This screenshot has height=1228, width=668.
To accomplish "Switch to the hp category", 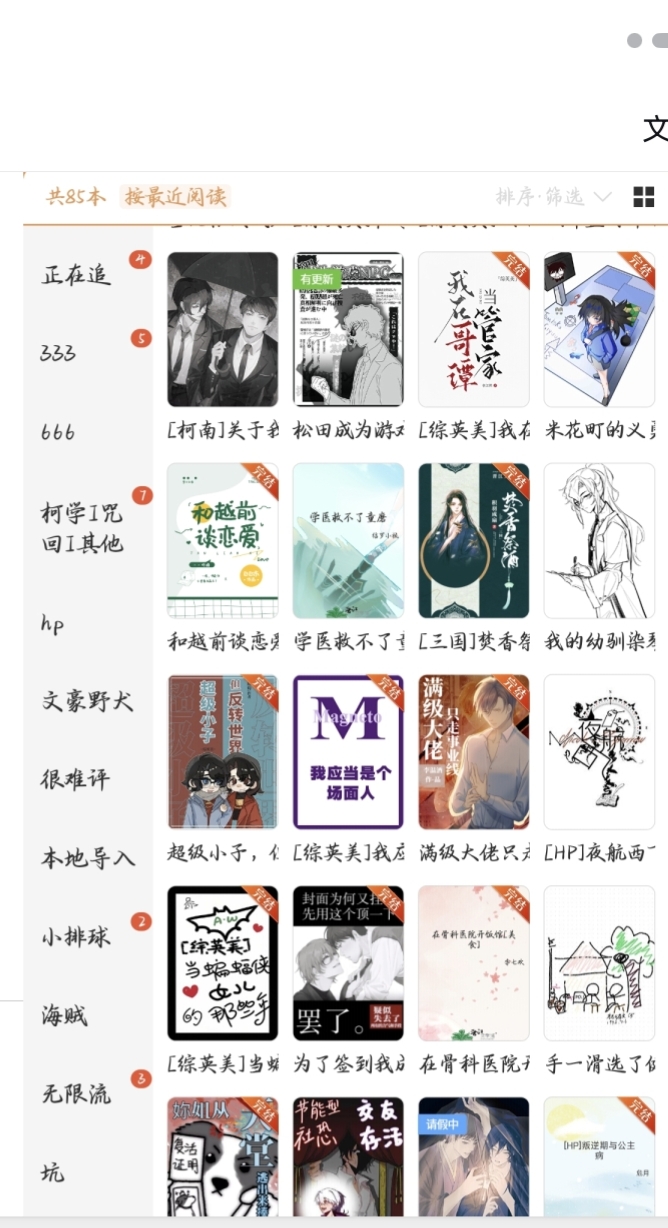I will (x=52, y=624).
